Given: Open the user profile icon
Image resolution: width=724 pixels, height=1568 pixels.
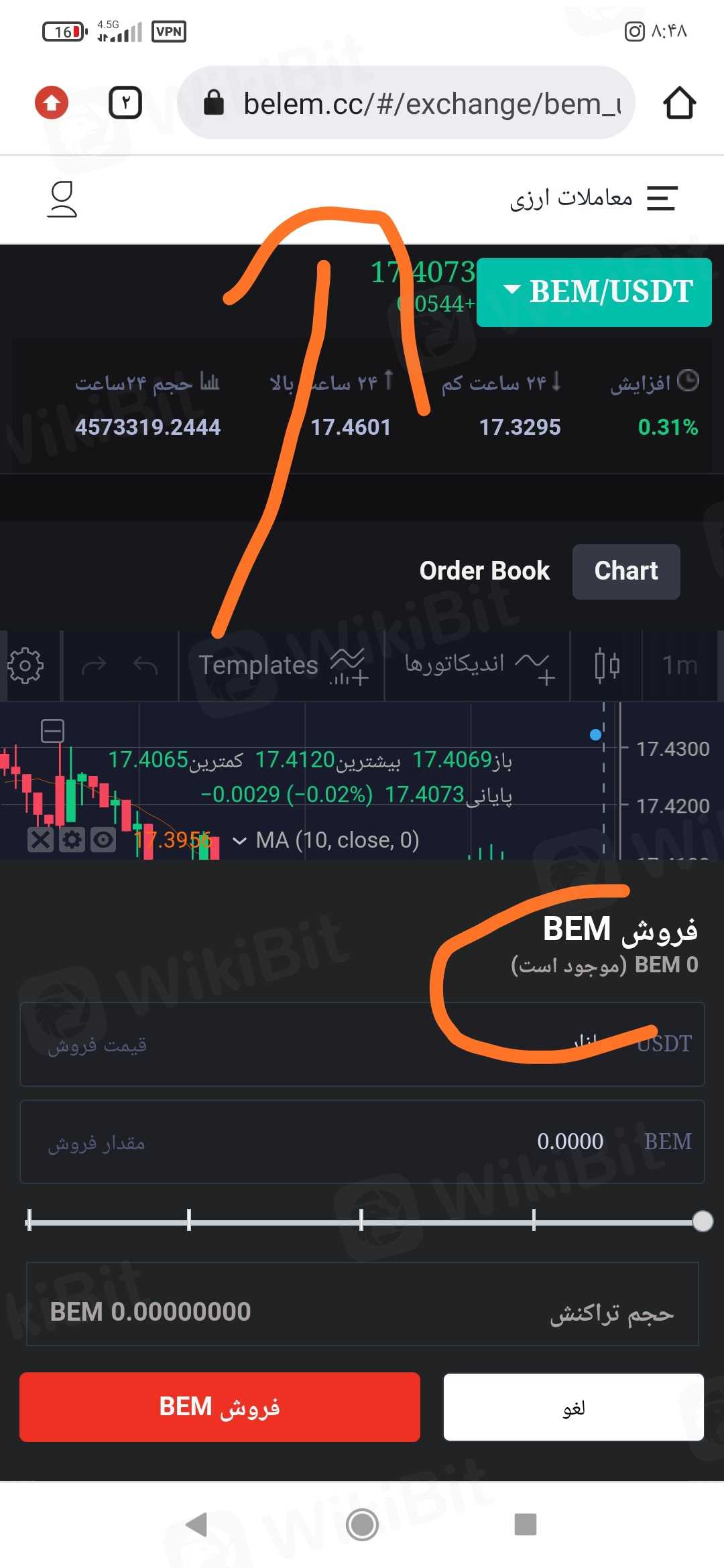Looking at the screenshot, I should click(x=62, y=199).
